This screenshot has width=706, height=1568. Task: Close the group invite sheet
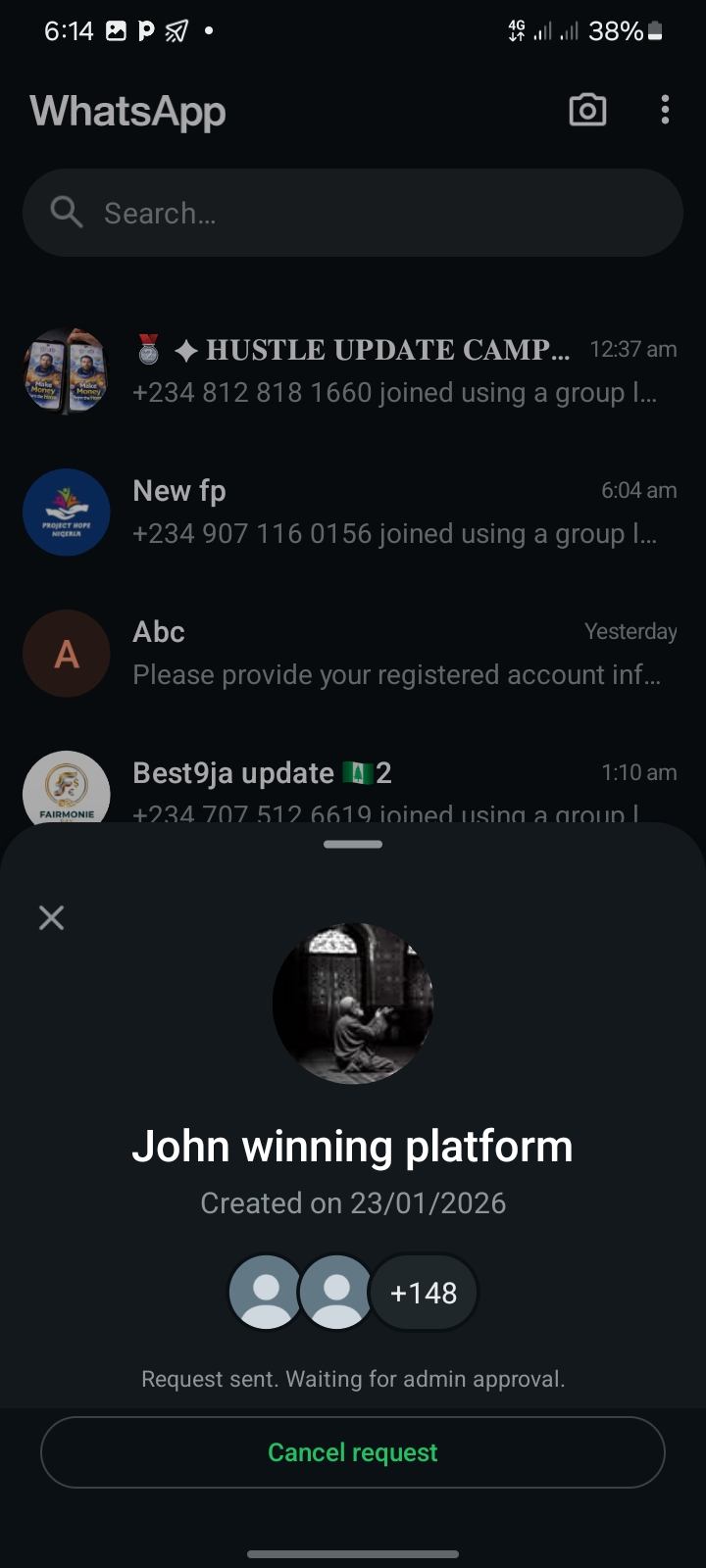pyautogui.click(x=51, y=917)
